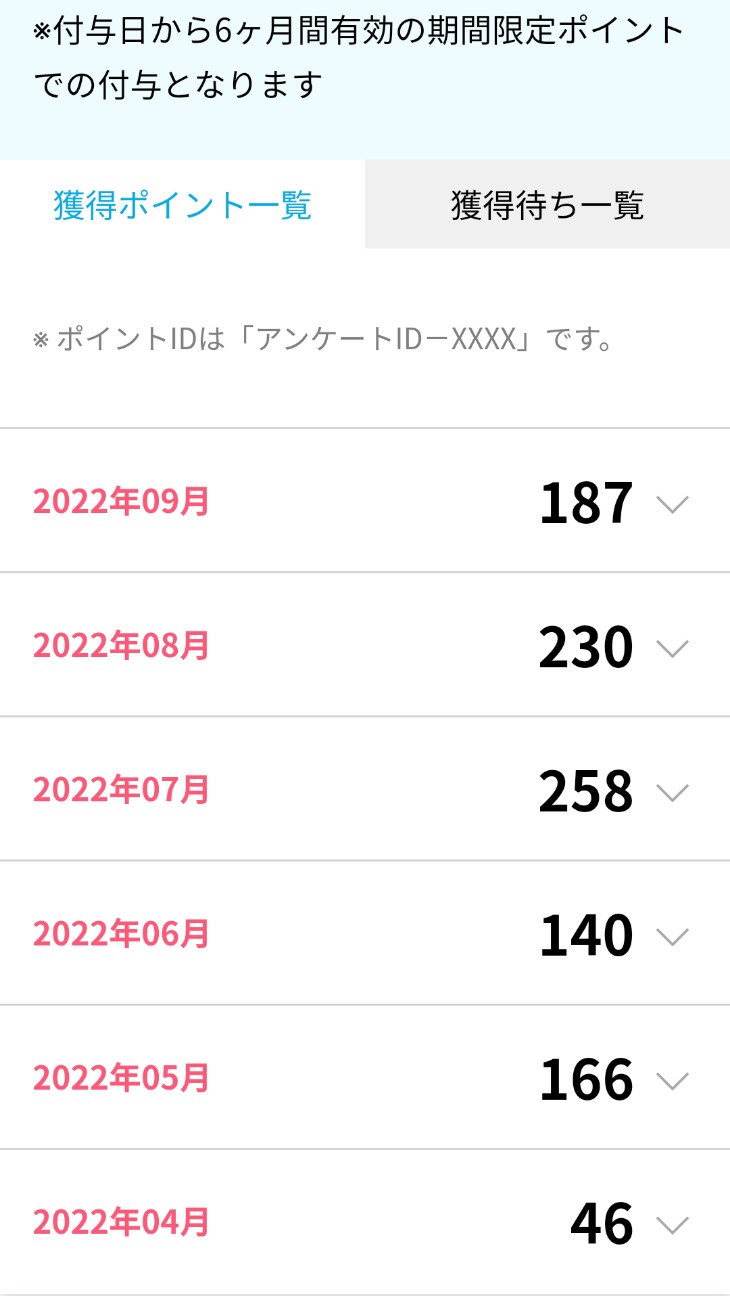Expand the 2022年06月 points row
The width and height of the screenshot is (730, 1296).
(x=672, y=935)
